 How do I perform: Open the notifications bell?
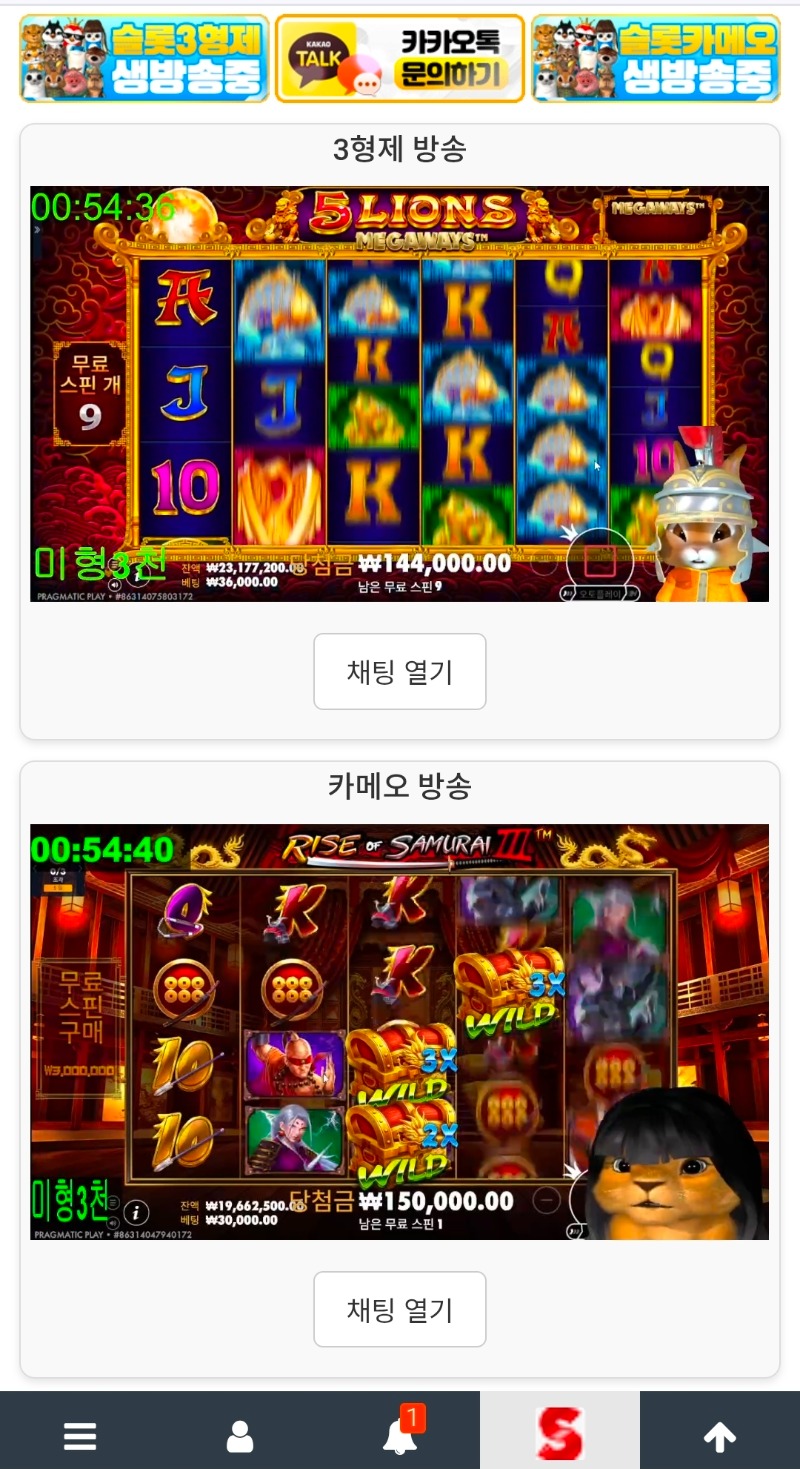coord(400,1437)
